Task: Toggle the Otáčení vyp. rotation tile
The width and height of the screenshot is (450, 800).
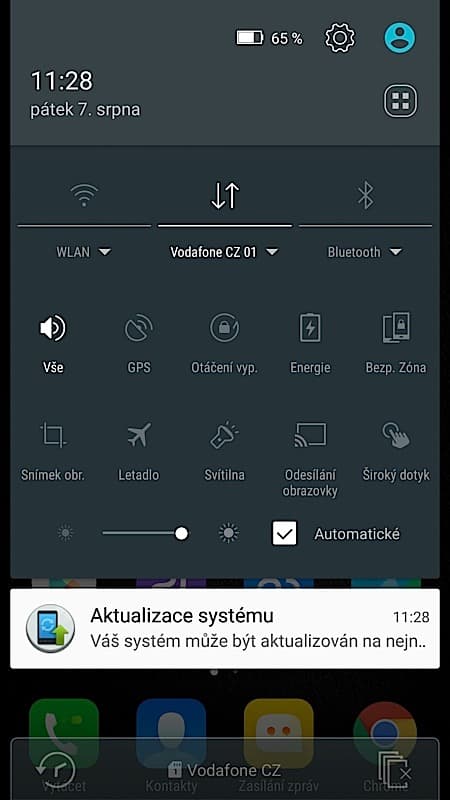Action: coord(224,343)
